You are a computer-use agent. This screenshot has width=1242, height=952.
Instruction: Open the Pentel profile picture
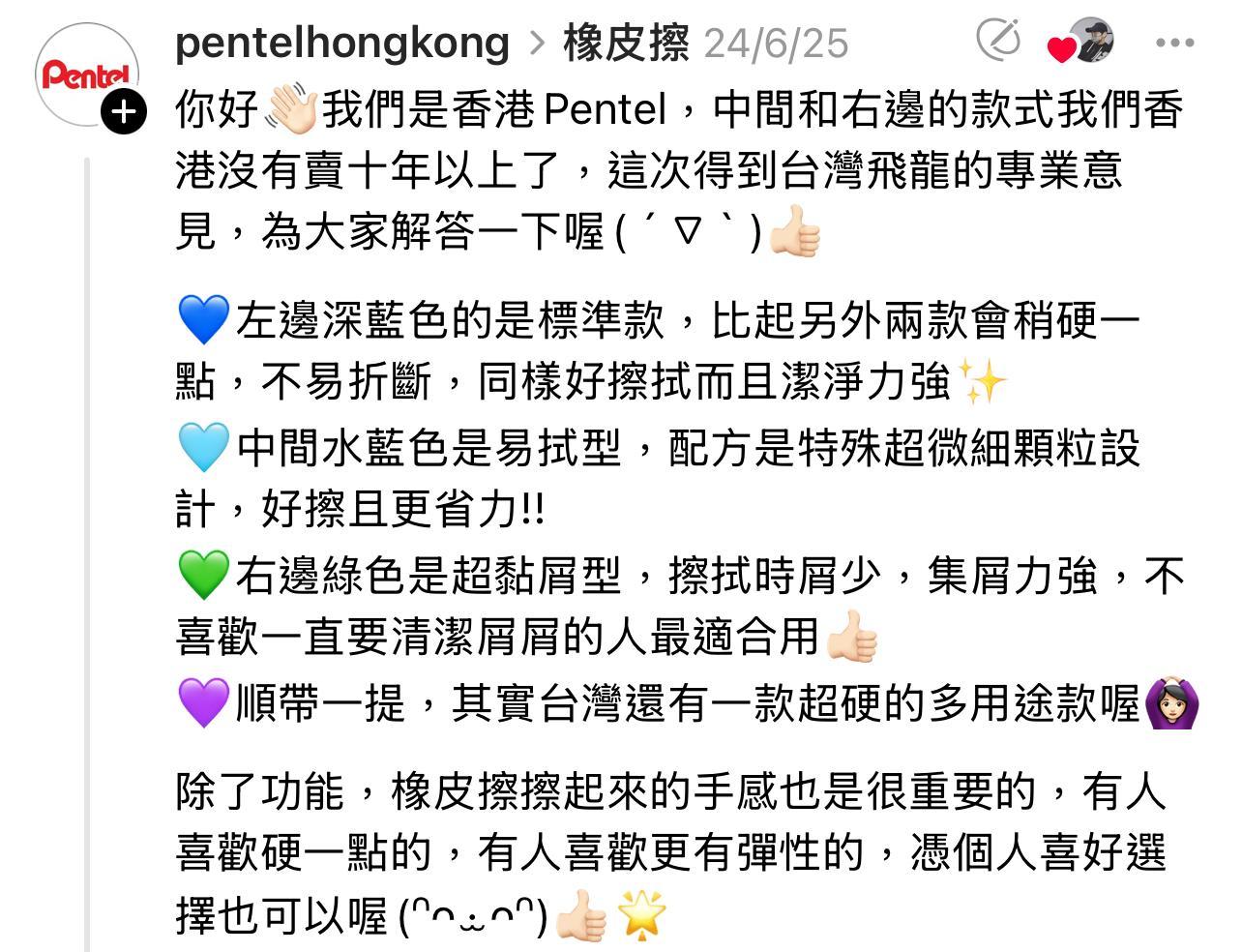point(86,75)
